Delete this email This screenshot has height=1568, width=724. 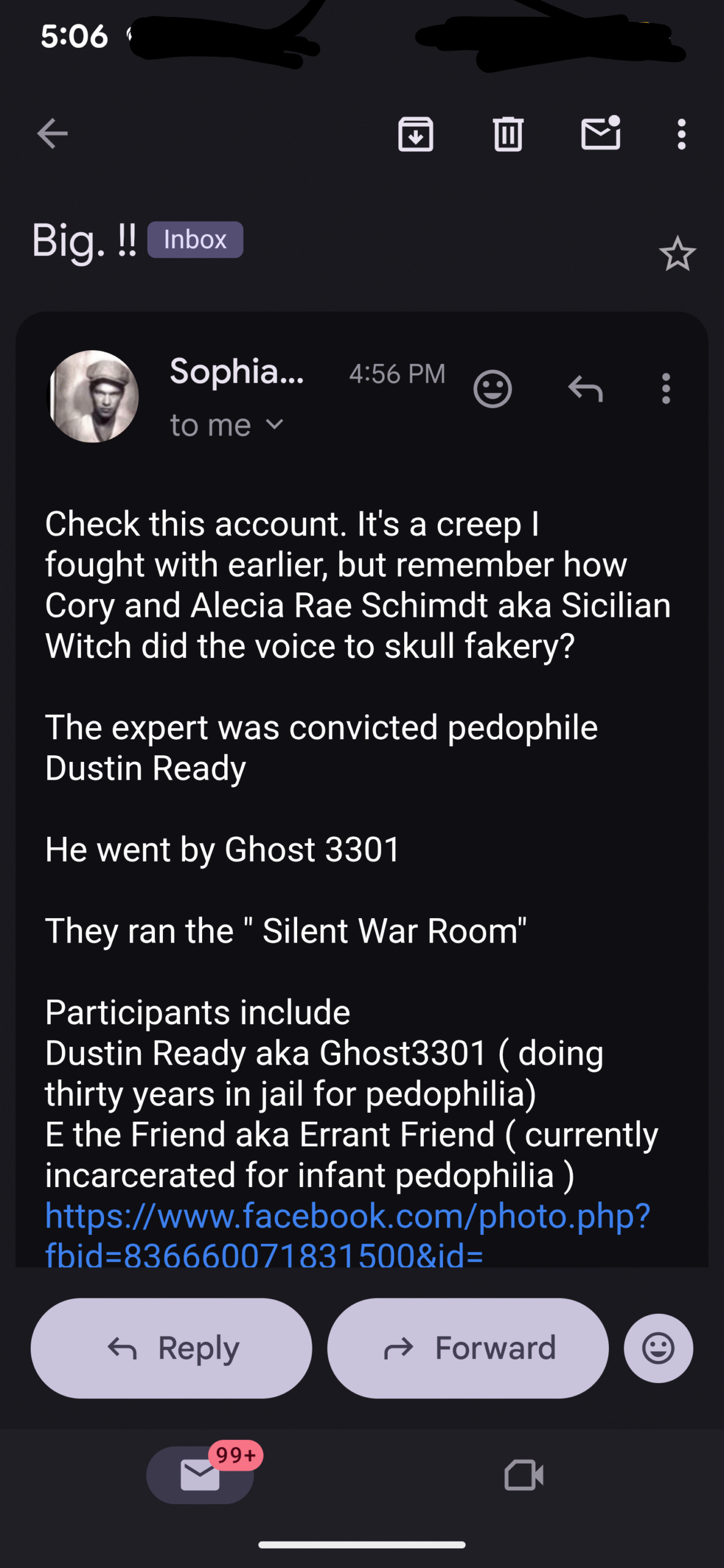[x=508, y=134]
